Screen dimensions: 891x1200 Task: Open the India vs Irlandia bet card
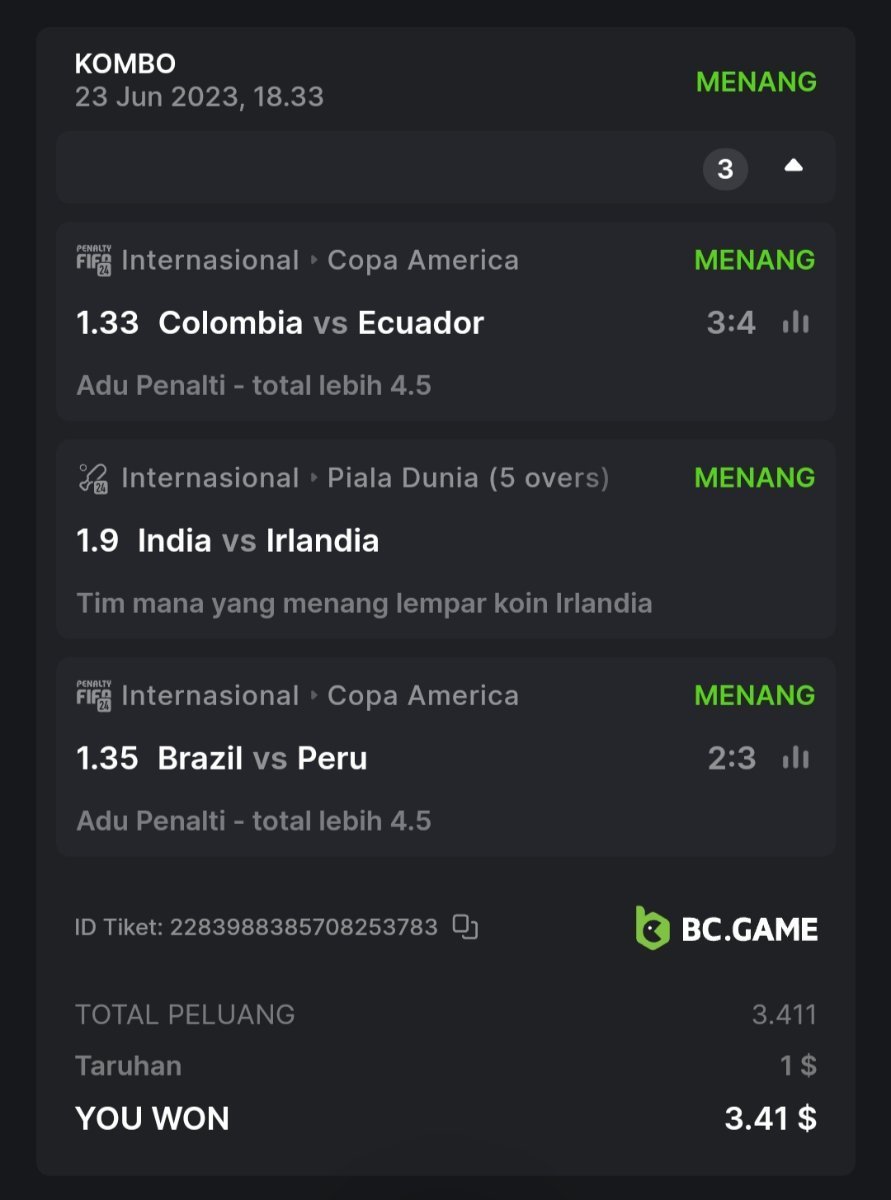click(x=445, y=540)
